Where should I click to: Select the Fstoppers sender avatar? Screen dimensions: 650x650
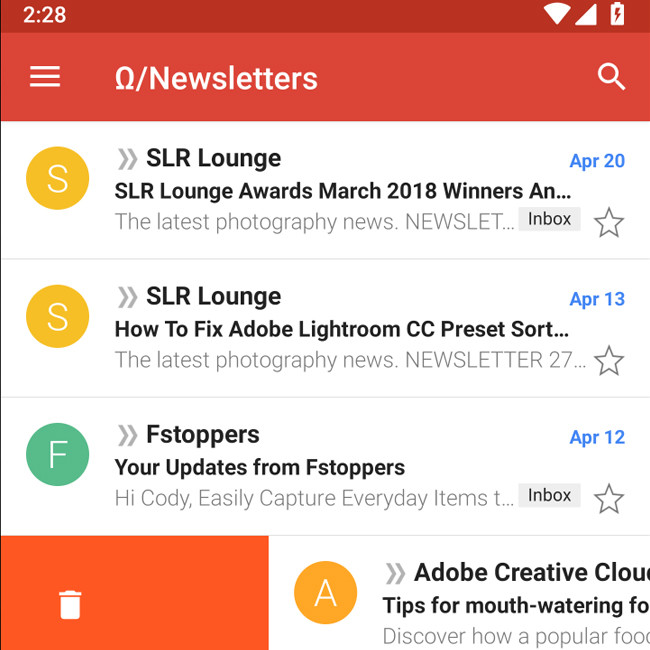point(58,455)
